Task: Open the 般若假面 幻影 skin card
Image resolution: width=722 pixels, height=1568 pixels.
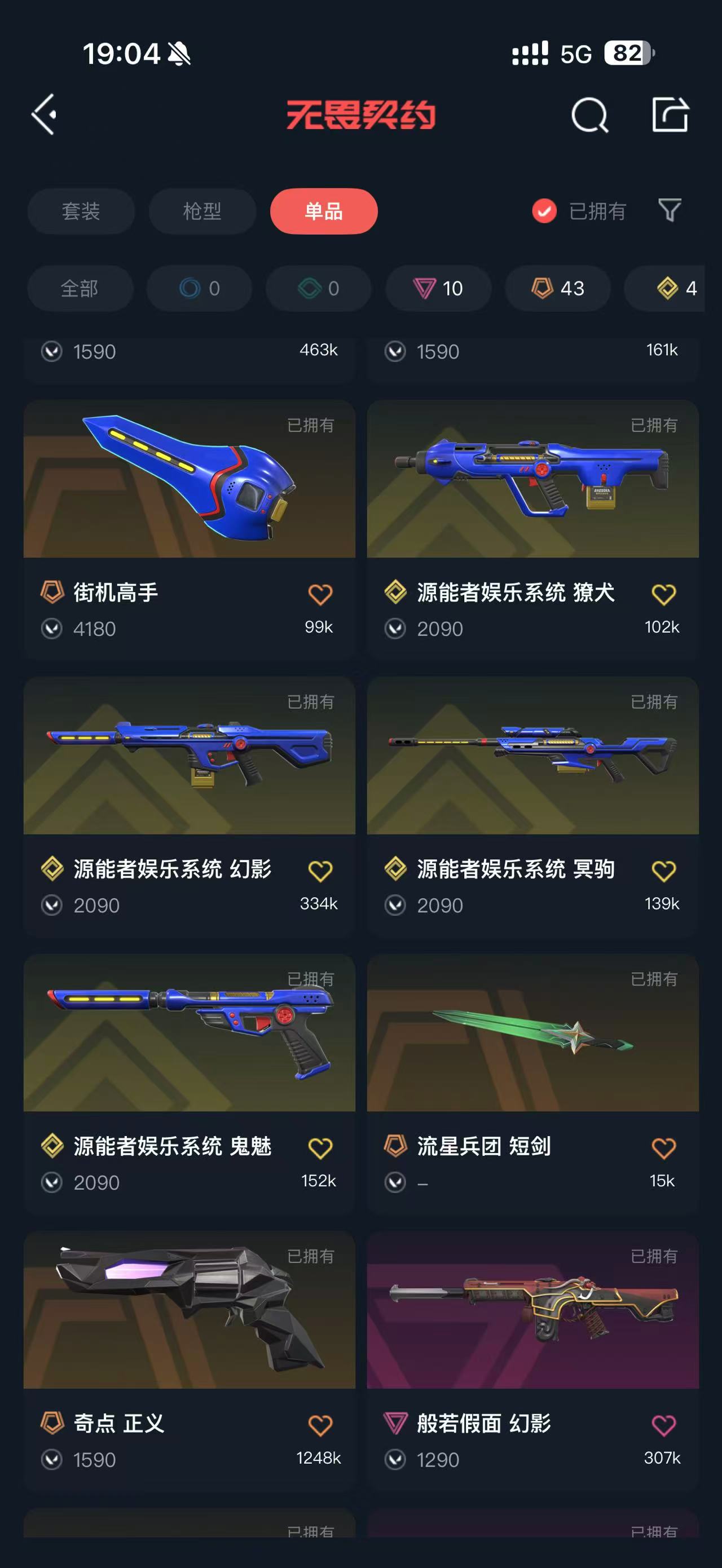Action: [532, 1310]
